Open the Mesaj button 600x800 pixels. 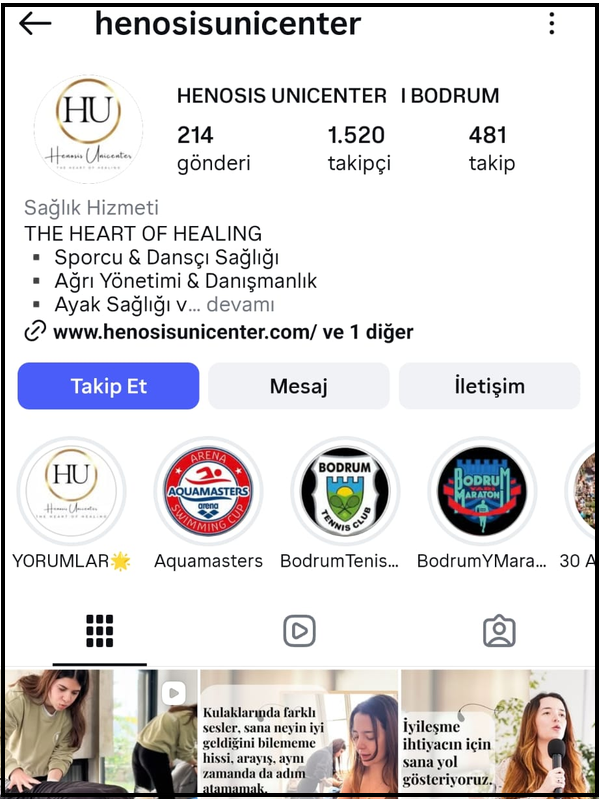point(298,386)
